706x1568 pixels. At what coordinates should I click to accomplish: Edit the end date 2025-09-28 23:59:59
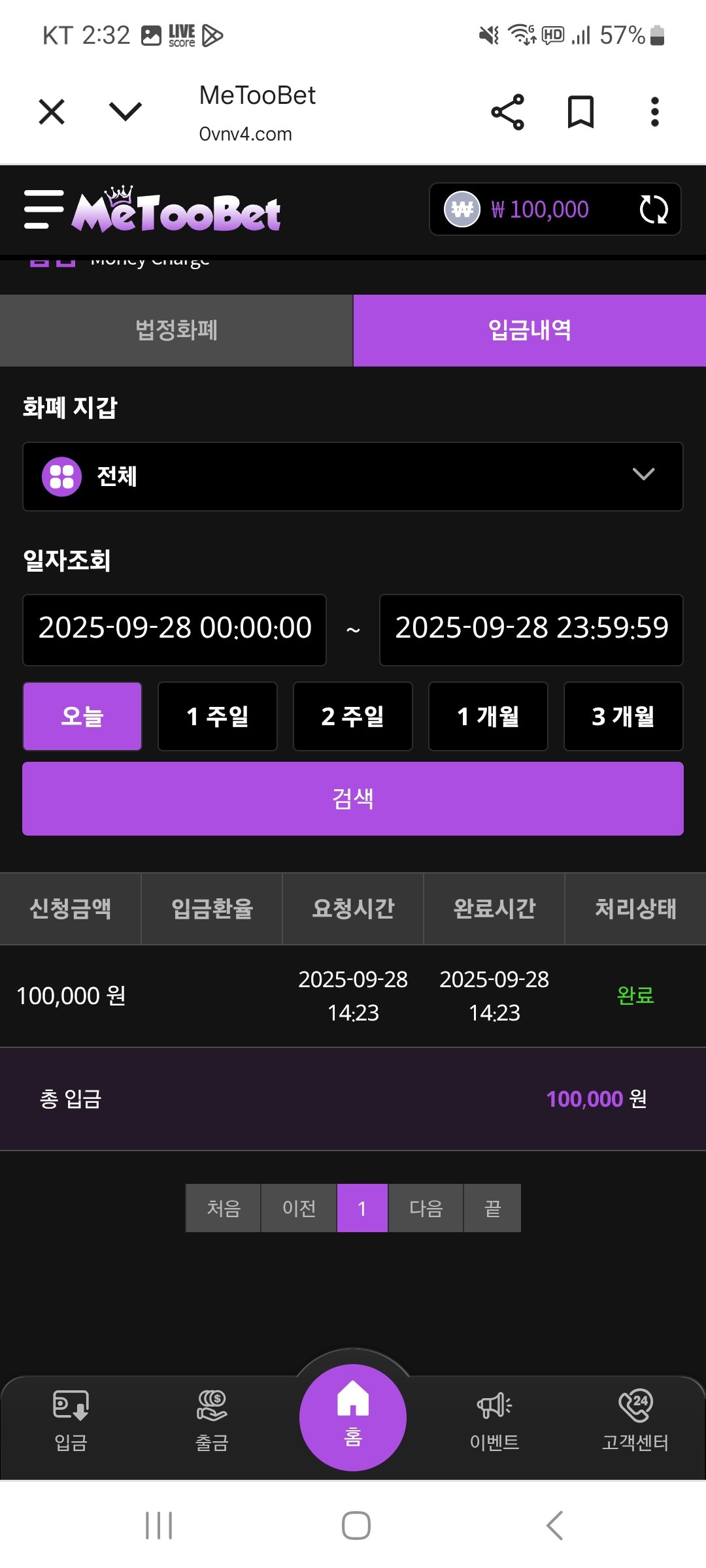pyautogui.click(x=531, y=629)
